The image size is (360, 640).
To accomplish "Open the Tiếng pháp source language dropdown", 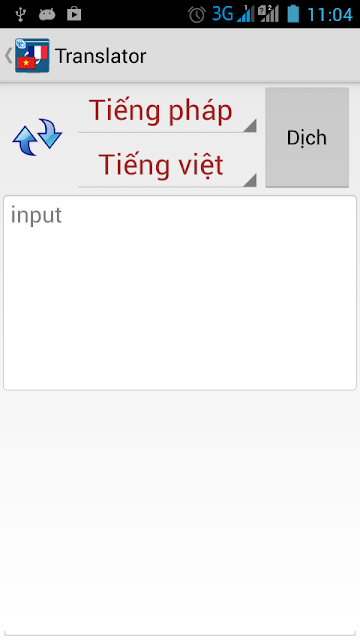I will pos(167,110).
